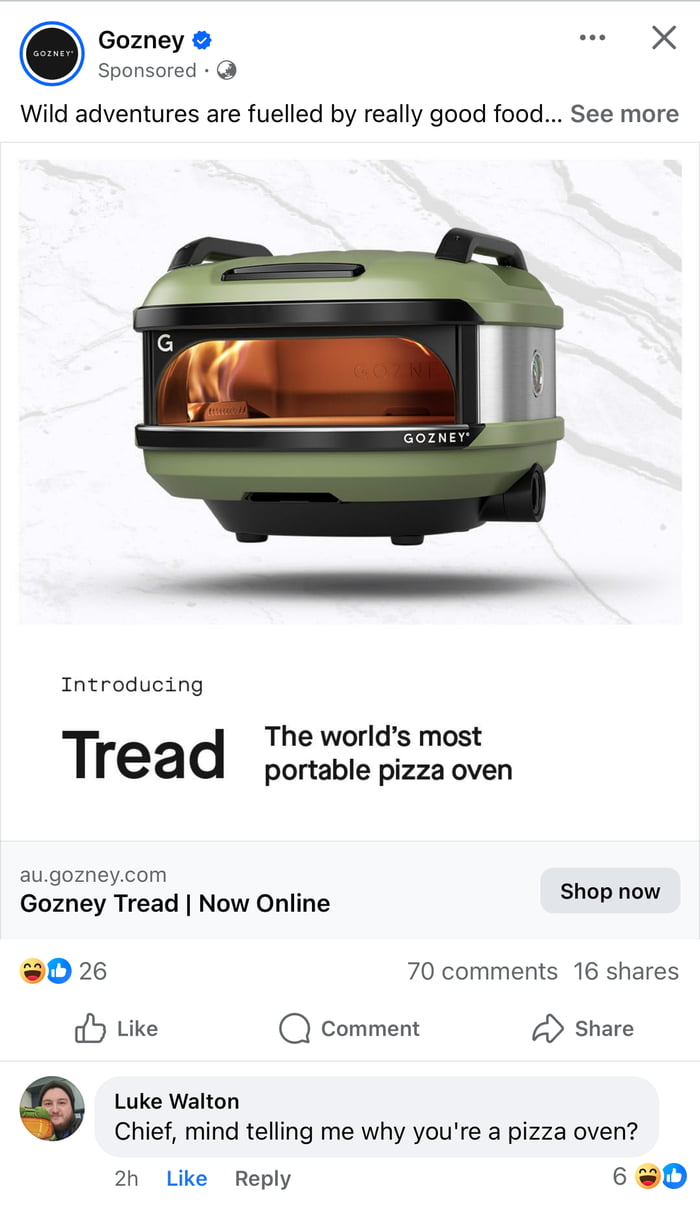Viewport: 700px width, 1208px height.
Task: Open the Gozney page name
Action: click(141, 40)
